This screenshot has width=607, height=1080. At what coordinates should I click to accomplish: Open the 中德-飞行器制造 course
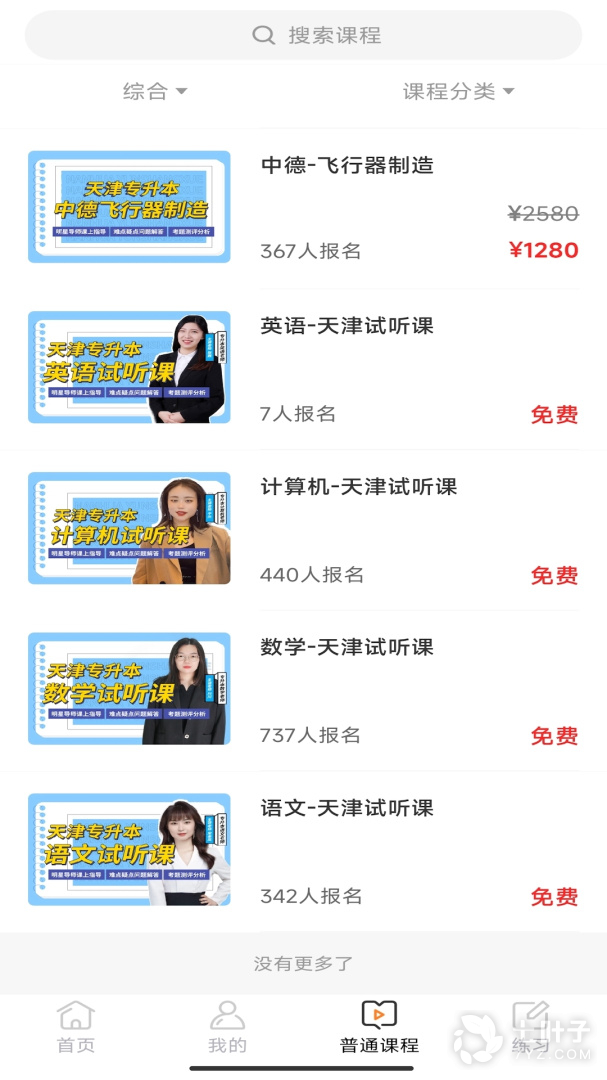pos(346,166)
